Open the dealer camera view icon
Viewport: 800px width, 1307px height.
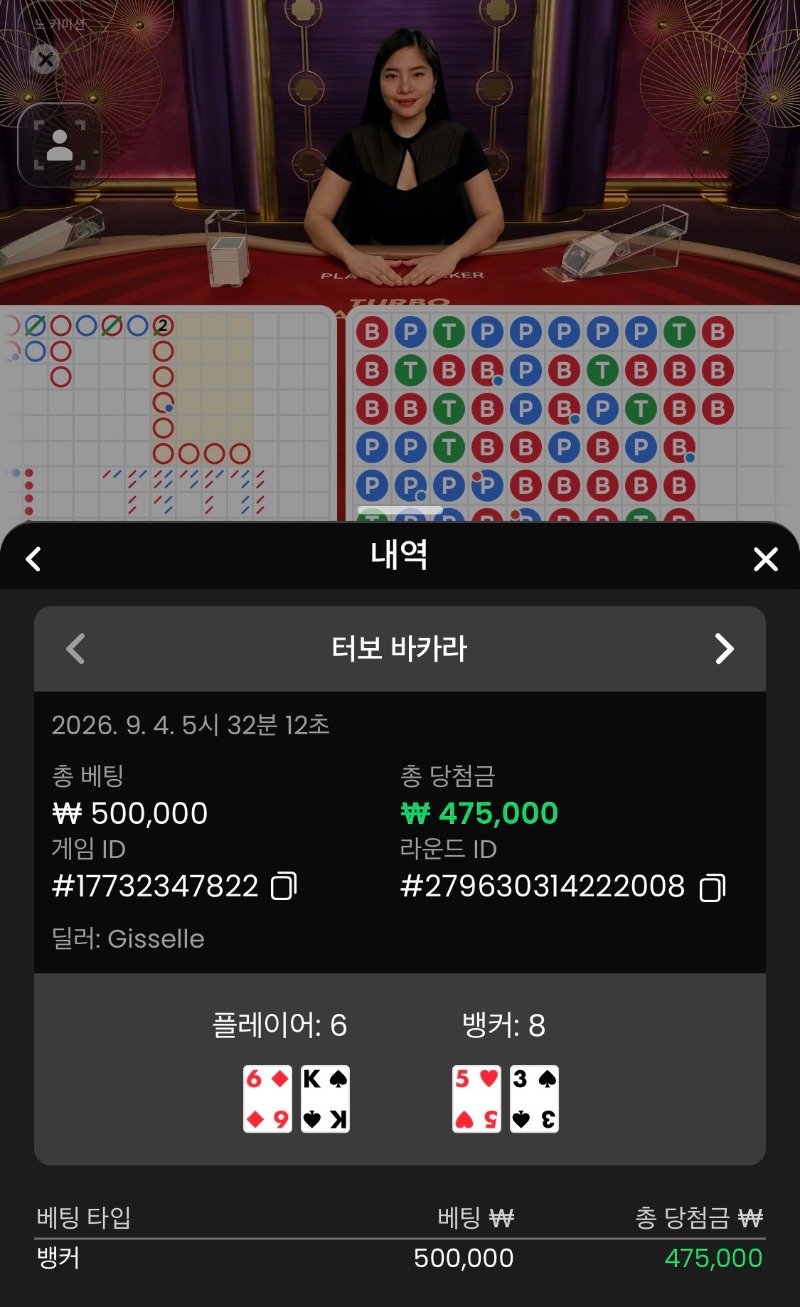tap(60, 145)
